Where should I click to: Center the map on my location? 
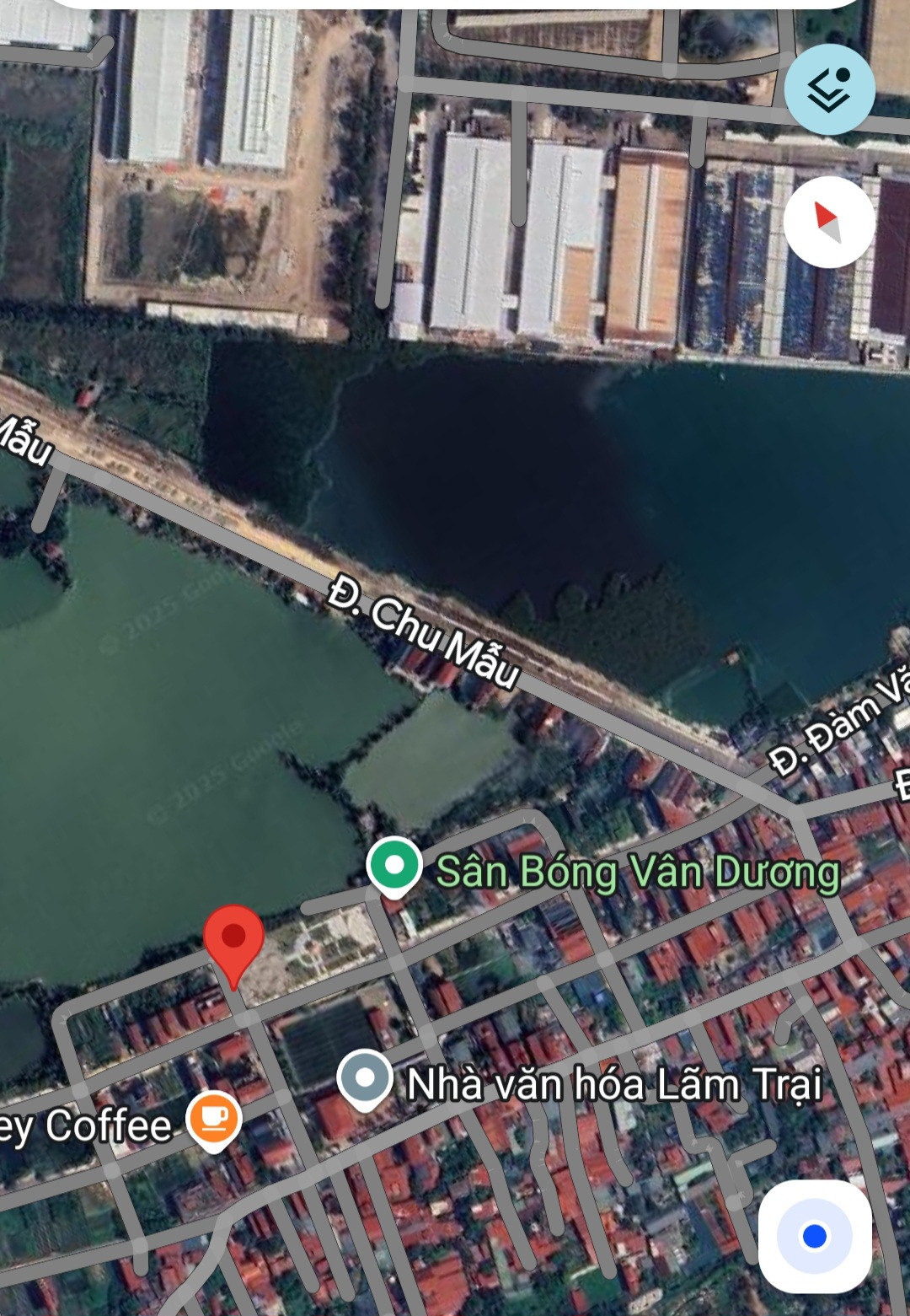814,1236
